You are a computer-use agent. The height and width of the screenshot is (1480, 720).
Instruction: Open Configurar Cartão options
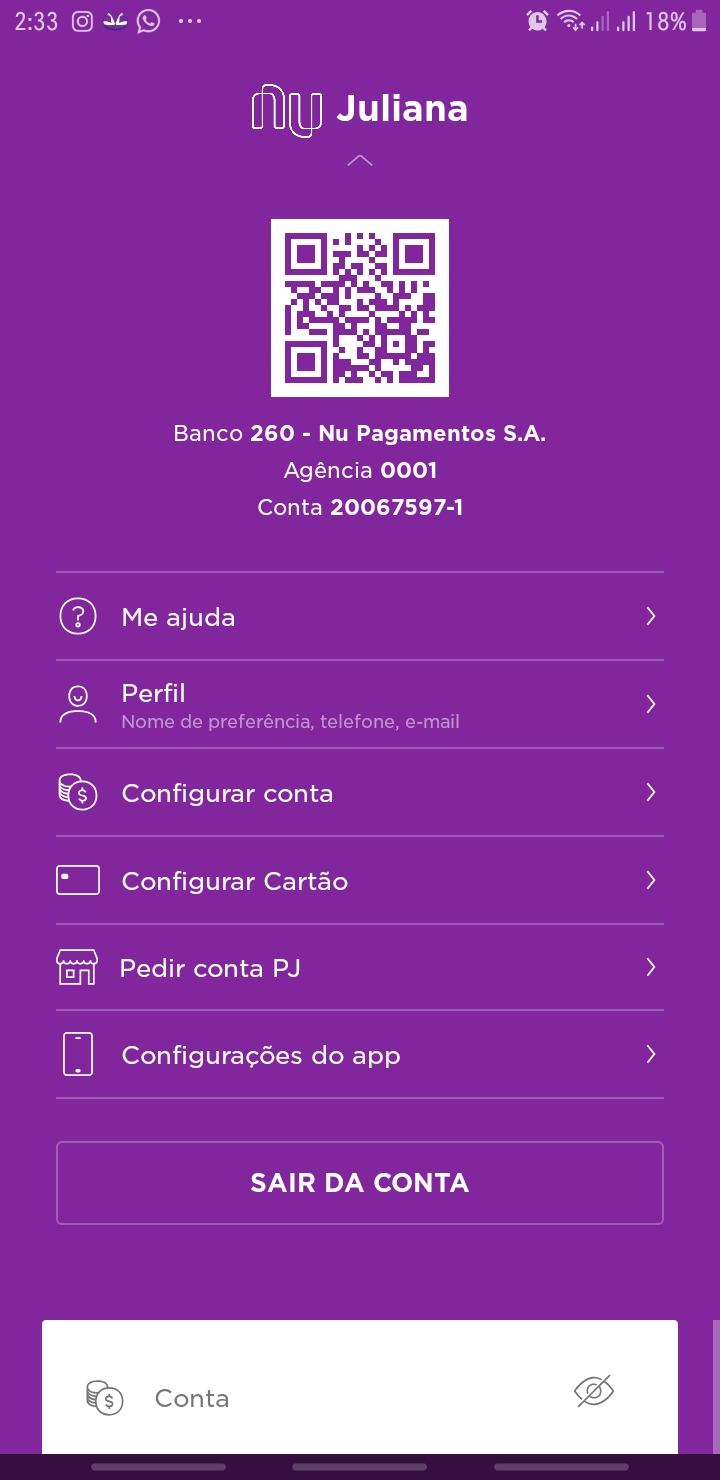[360, 881]
